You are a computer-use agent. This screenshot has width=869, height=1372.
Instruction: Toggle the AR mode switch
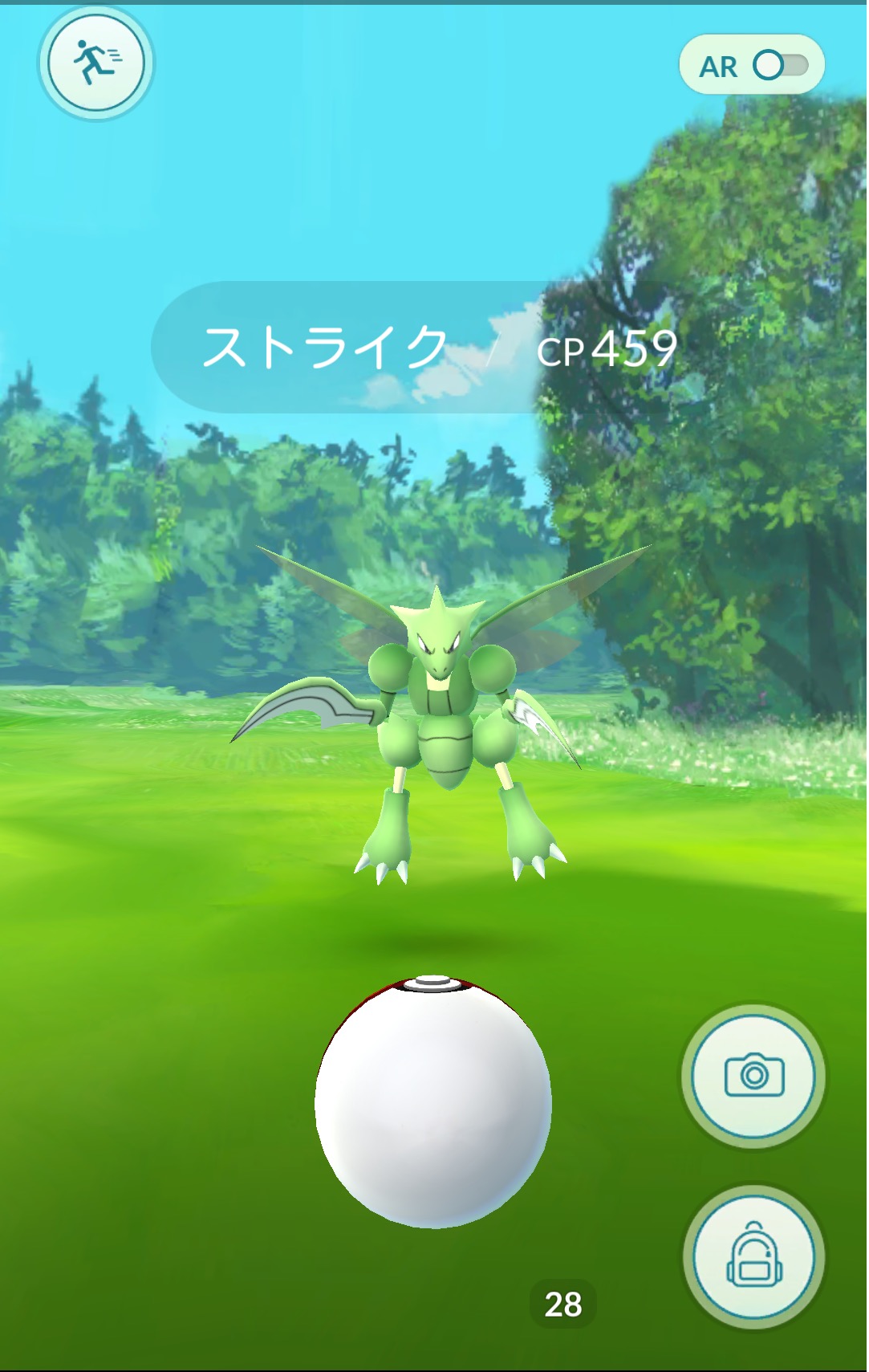779,65
